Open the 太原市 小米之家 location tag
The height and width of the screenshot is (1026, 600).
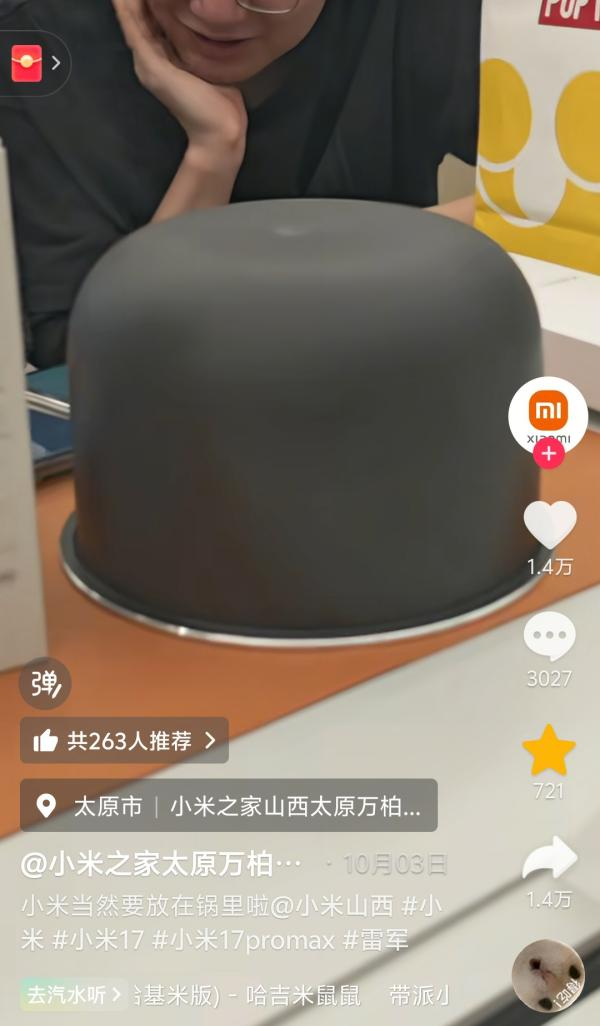[229, 806]
